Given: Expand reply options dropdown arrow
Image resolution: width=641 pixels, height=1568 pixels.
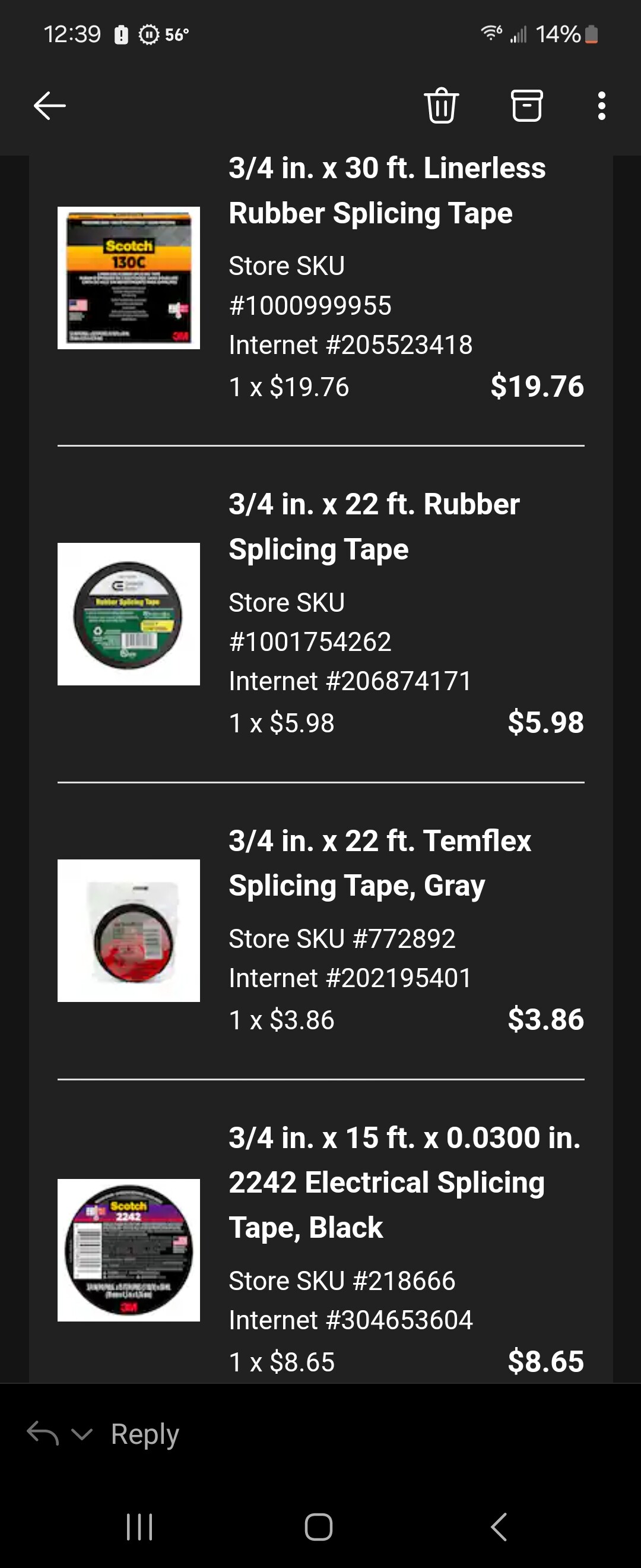Looking at the screenshot, I should (x=82, y=1434).
